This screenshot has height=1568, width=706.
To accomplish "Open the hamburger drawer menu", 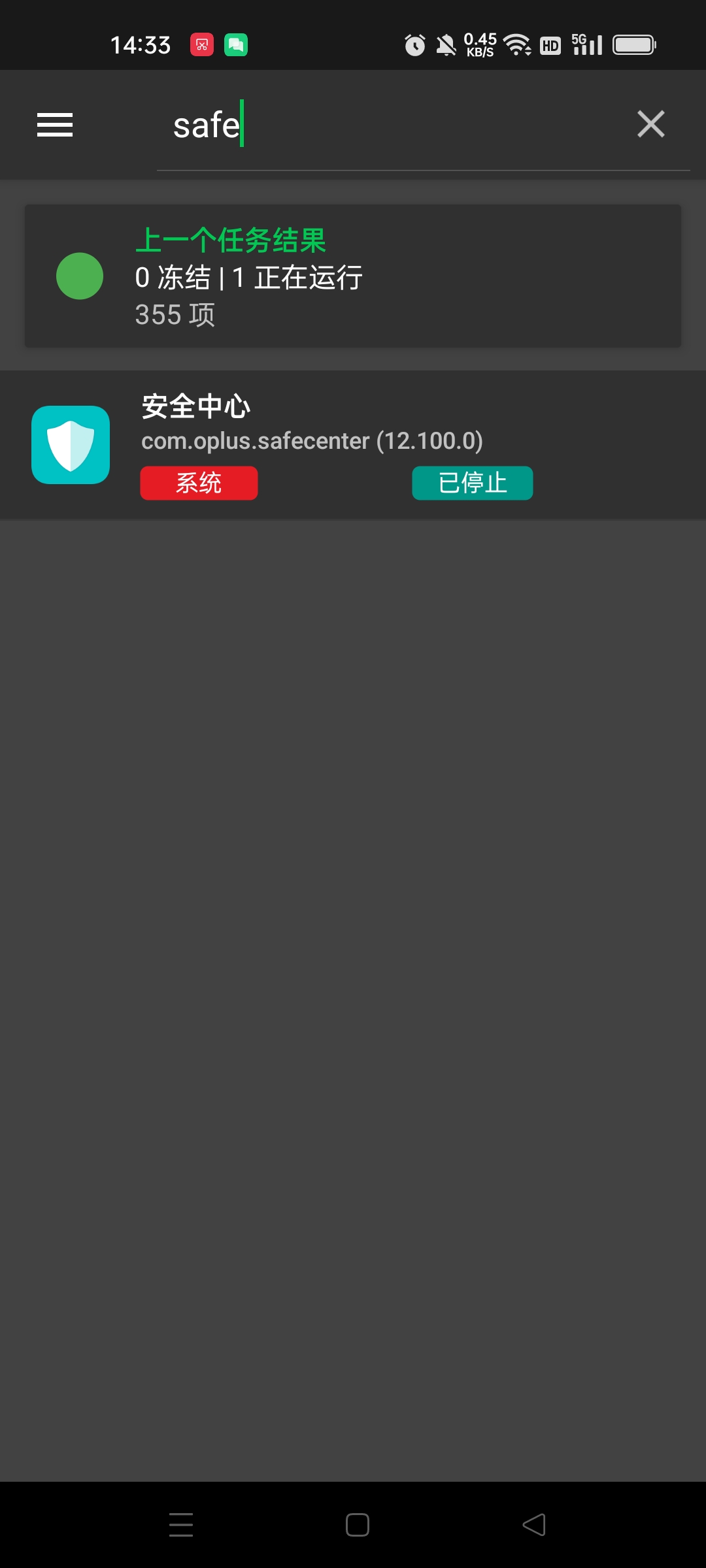I will point(55,125).
